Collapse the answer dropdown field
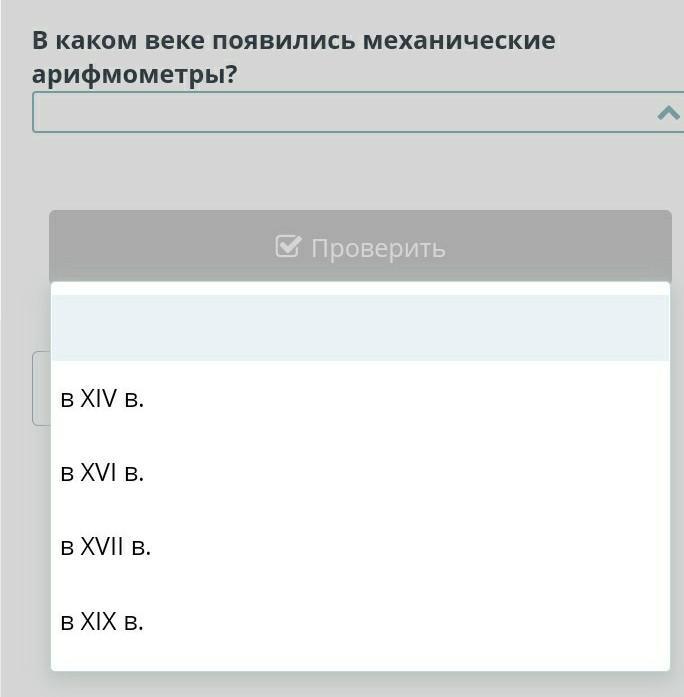The height and width of the screenshot is (697, 684). pos(667,113)
